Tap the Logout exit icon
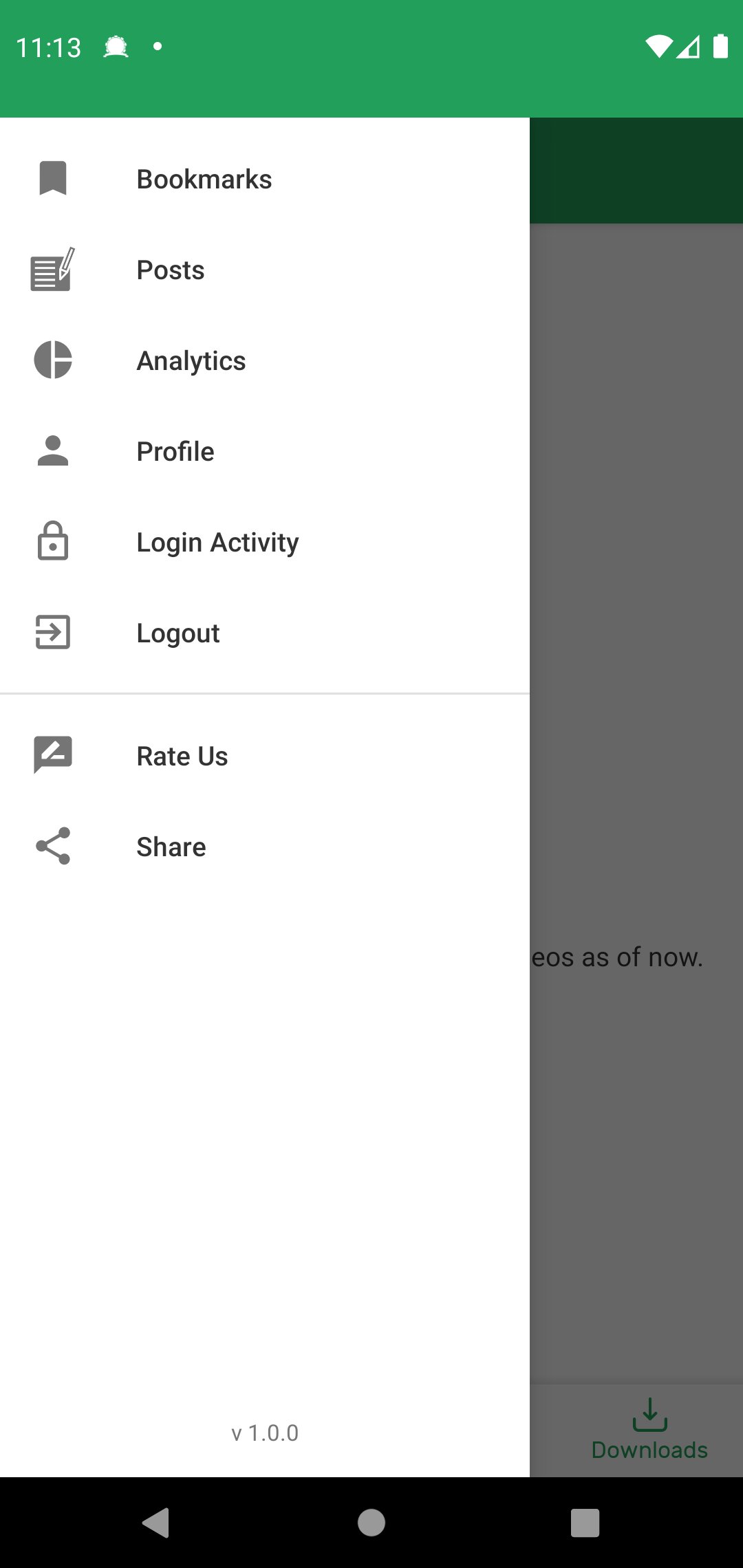Viewport: 743px width, 1568px height. point(52,633)
